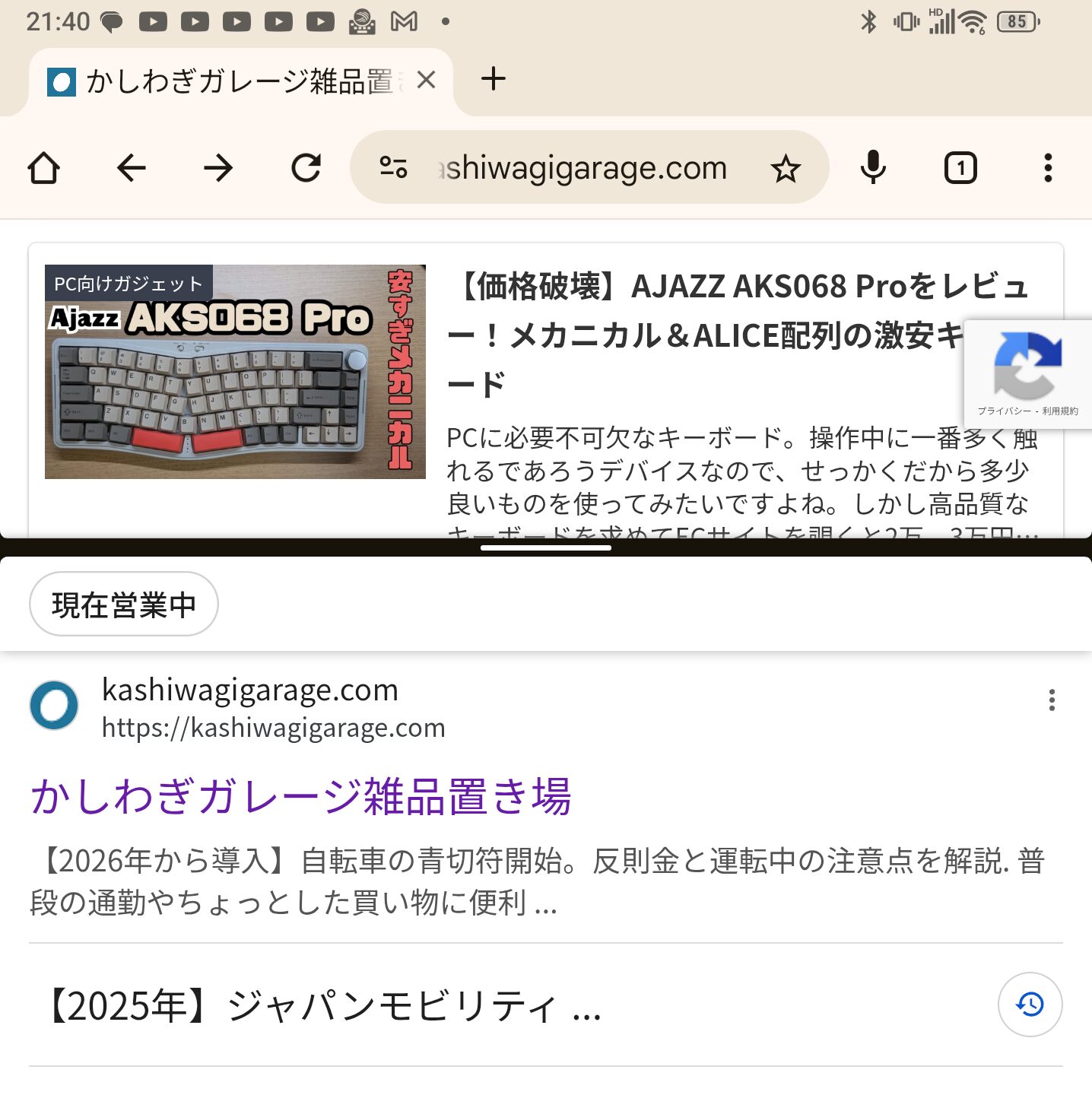
Task: Tap the split-screen divider handle
Action: click(546, 547)
